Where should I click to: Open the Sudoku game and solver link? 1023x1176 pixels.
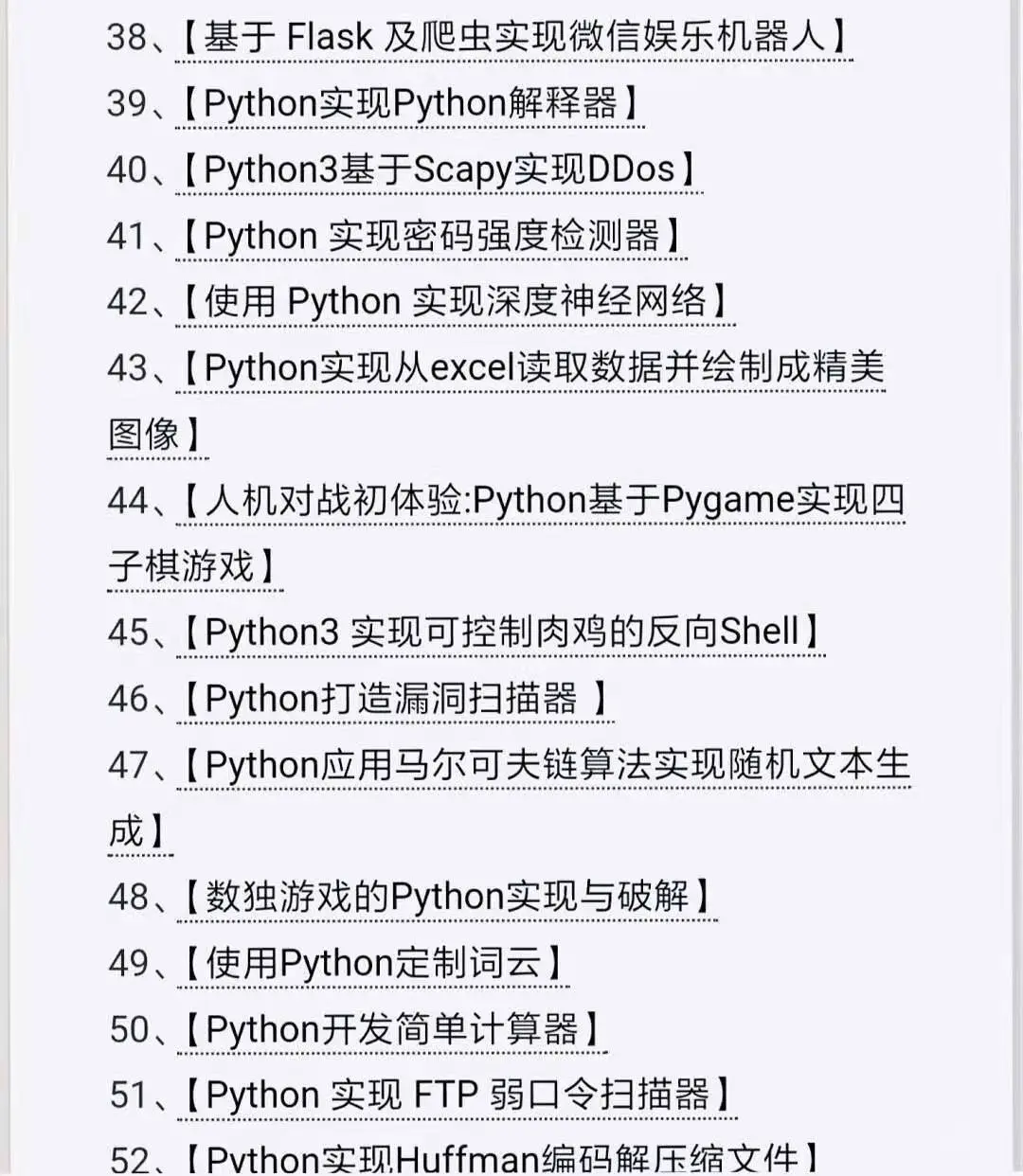pos(446,897)
